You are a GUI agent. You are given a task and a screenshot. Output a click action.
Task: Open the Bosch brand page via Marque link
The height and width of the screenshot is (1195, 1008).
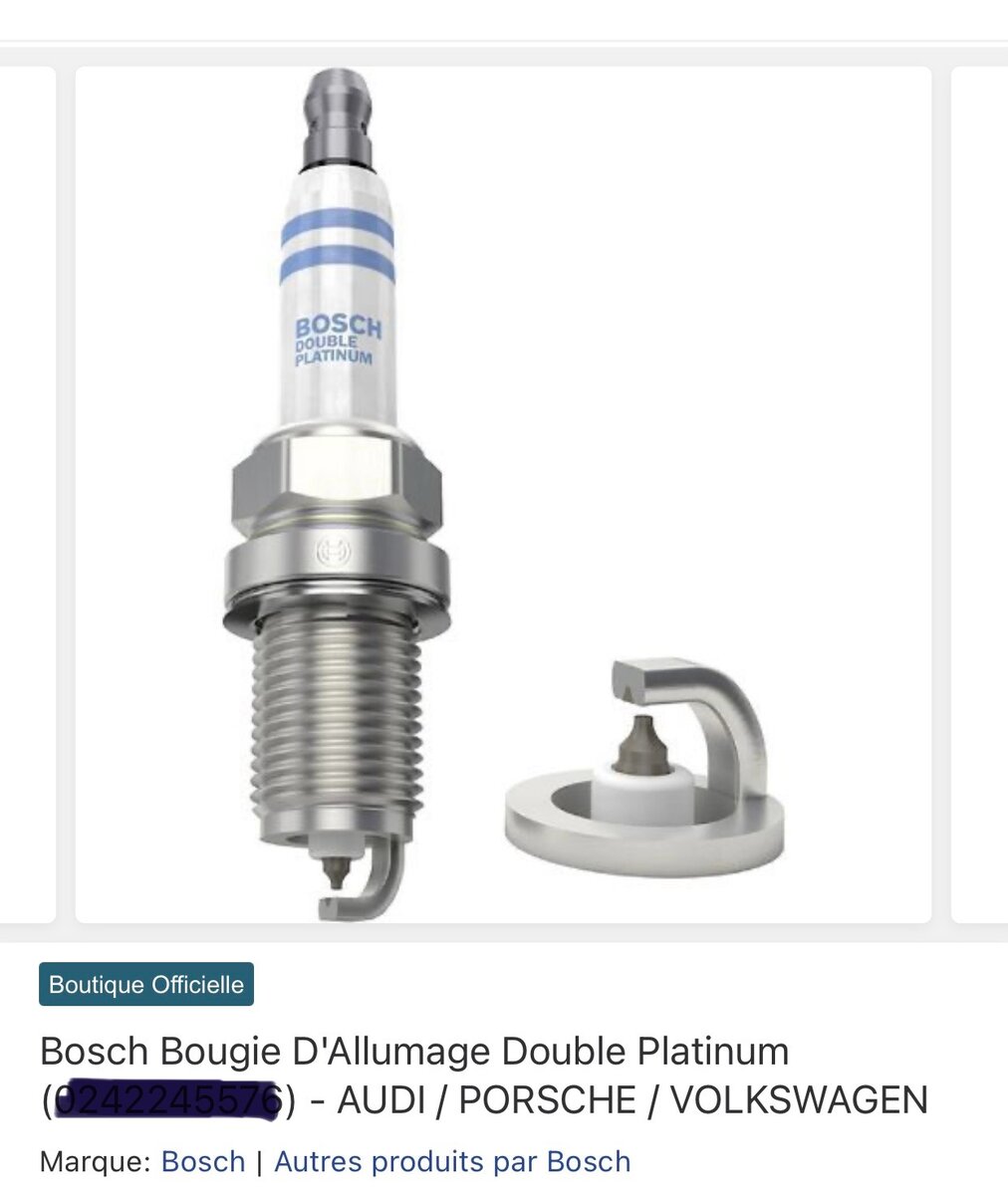pyautogui.click(x=203, y=1161)
